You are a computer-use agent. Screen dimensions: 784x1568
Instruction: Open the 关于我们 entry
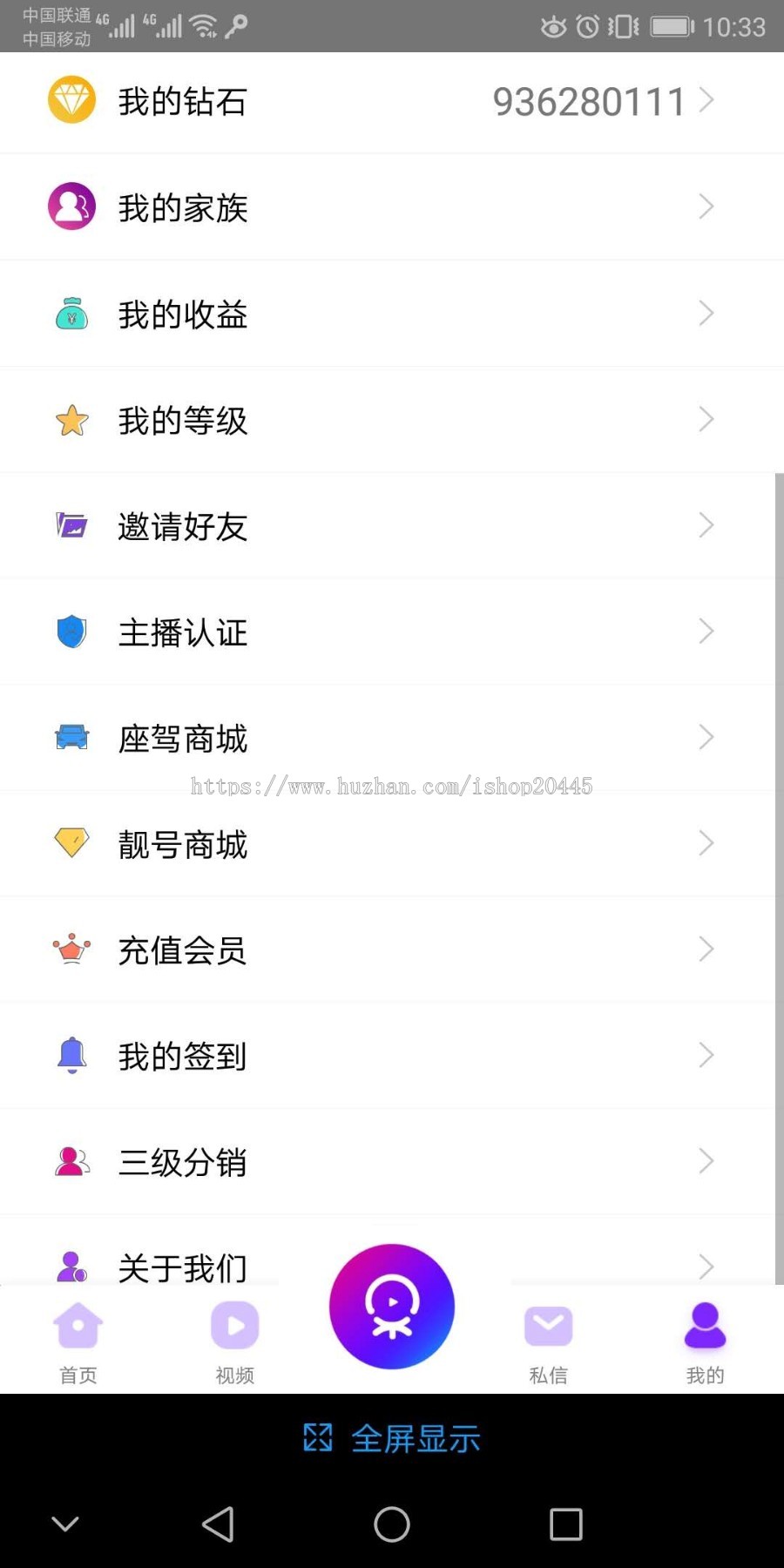(x=182, y=1267)
